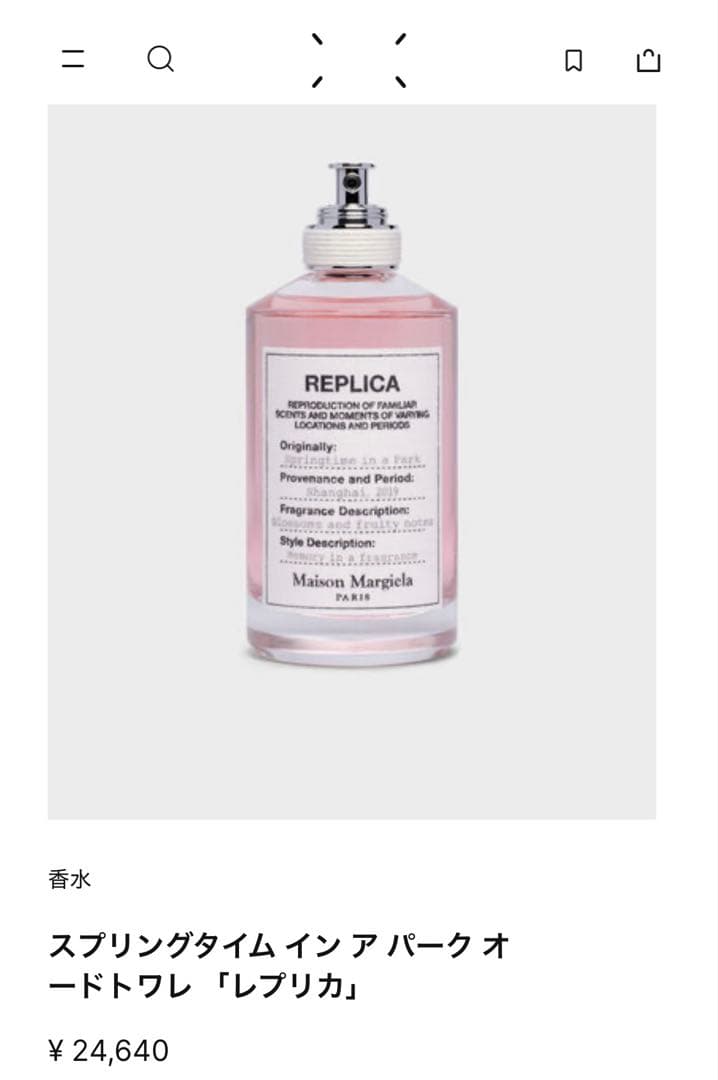Open the shopping bag
718x1080 pixels.
point(648,61)
